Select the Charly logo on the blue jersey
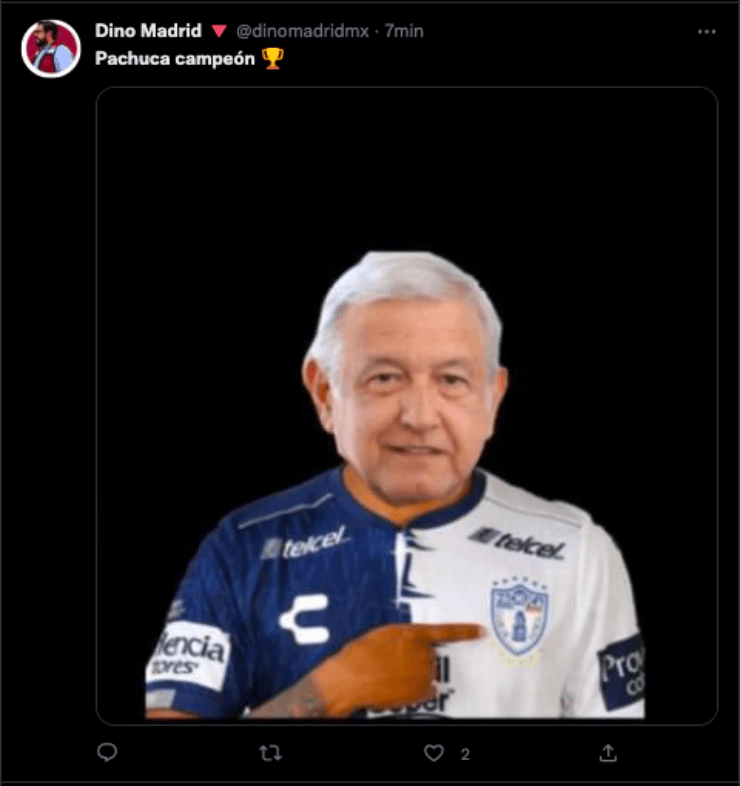Viewport: 740px width, 786px height. (x=306, y=618)
